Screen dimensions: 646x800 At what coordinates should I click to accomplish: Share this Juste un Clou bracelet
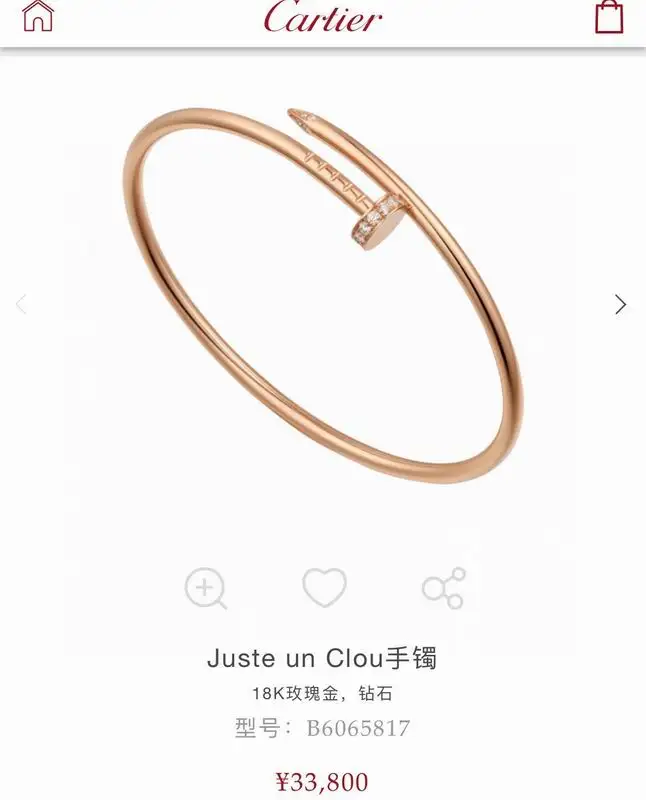tap(443, 588)
